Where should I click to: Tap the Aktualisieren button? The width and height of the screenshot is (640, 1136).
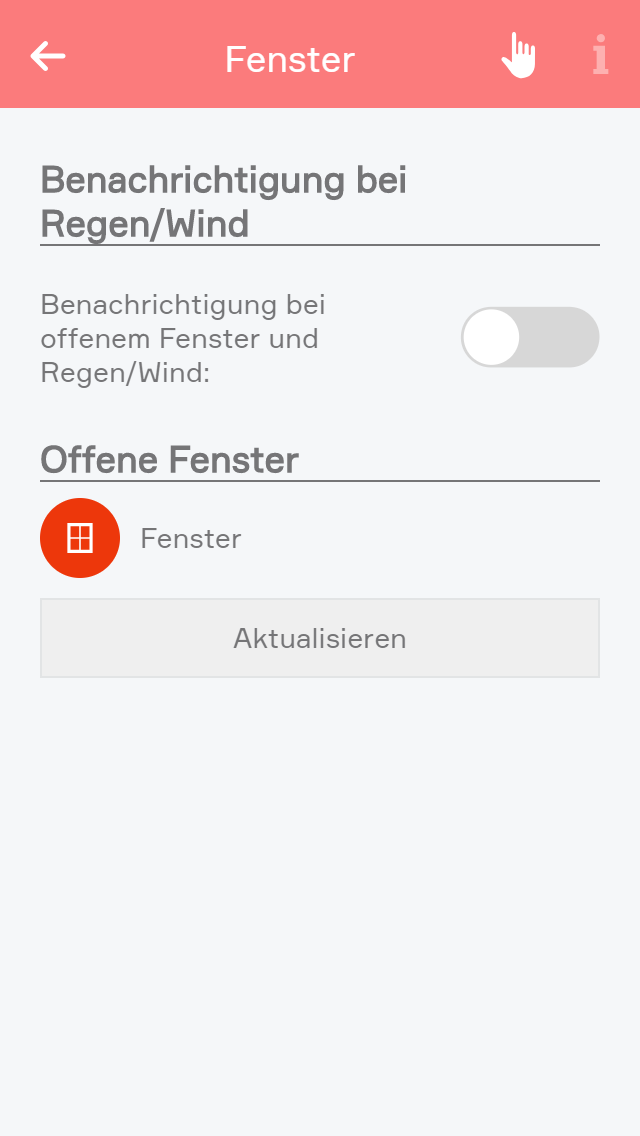pos(320,638)
